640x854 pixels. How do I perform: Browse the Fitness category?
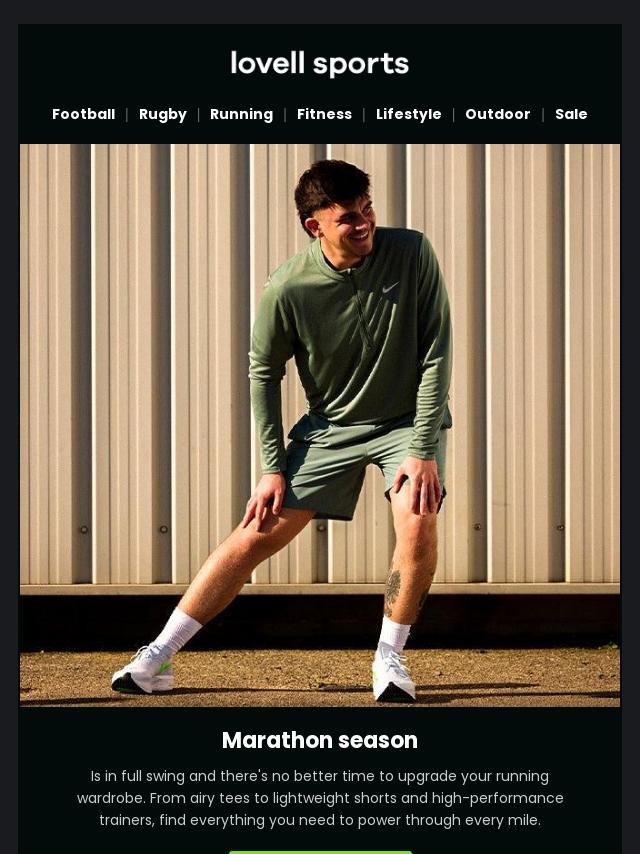(324, 114)
